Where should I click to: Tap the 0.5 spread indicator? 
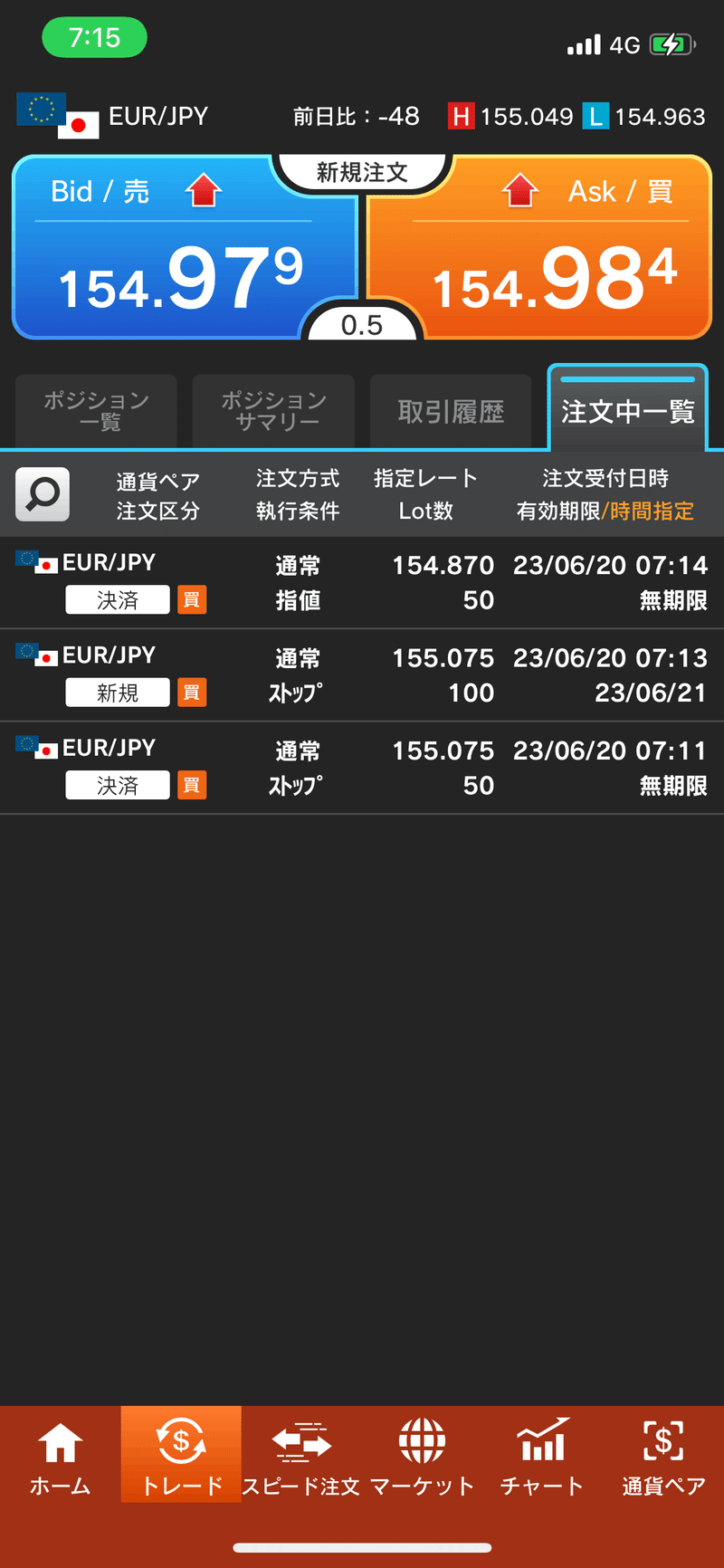(362, 326)
